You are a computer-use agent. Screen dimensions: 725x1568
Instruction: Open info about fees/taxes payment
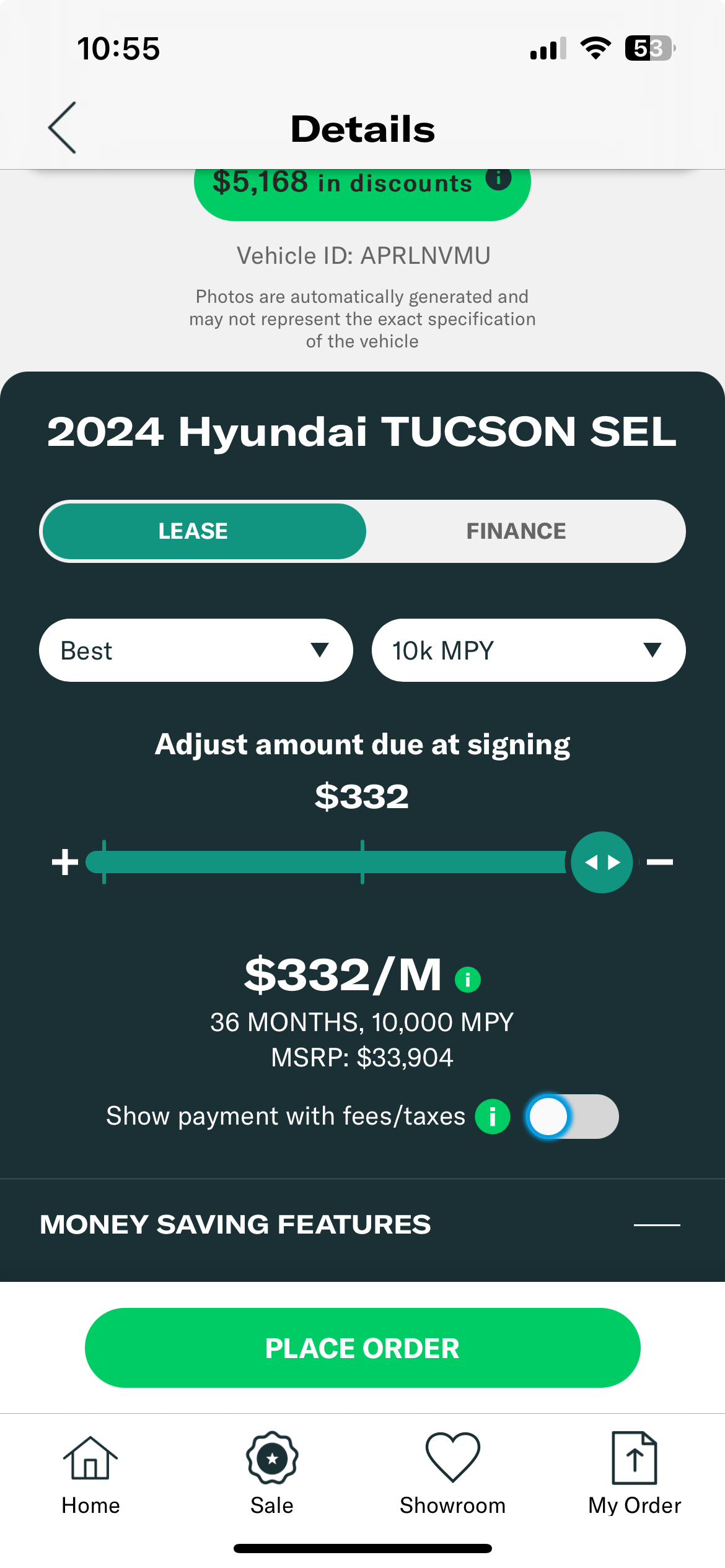(493, 1117)
